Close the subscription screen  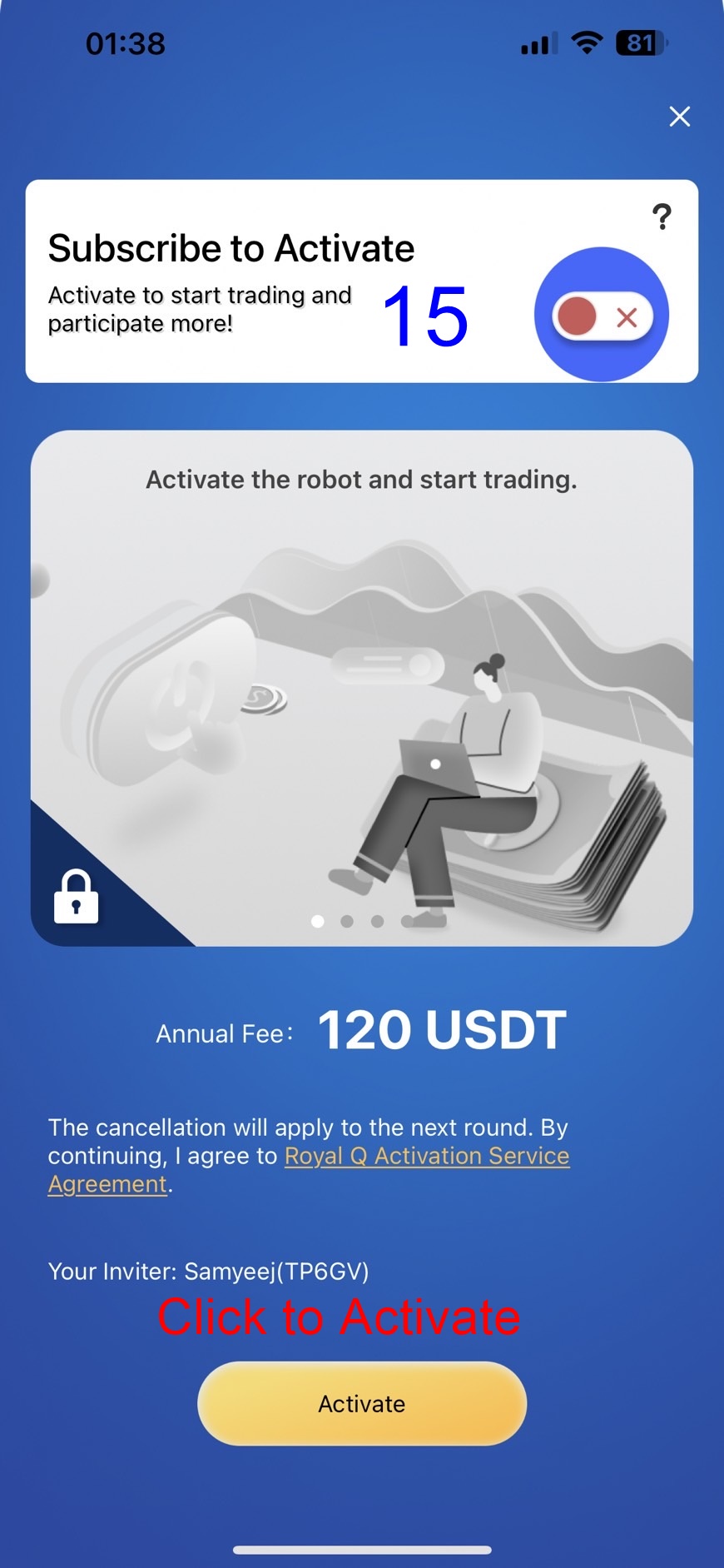(x=680, y=117)
